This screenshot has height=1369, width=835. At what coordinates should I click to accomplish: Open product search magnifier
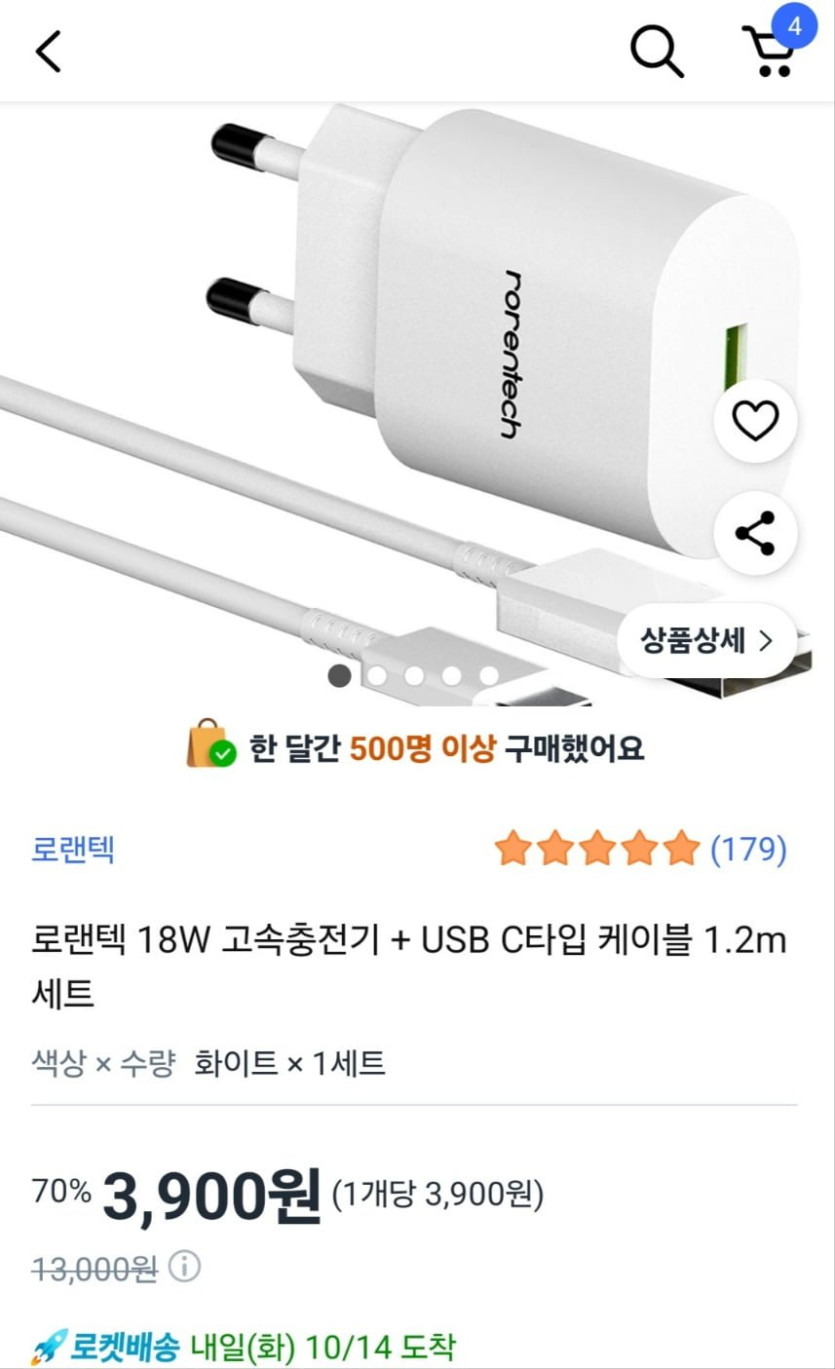coord(656,50)
